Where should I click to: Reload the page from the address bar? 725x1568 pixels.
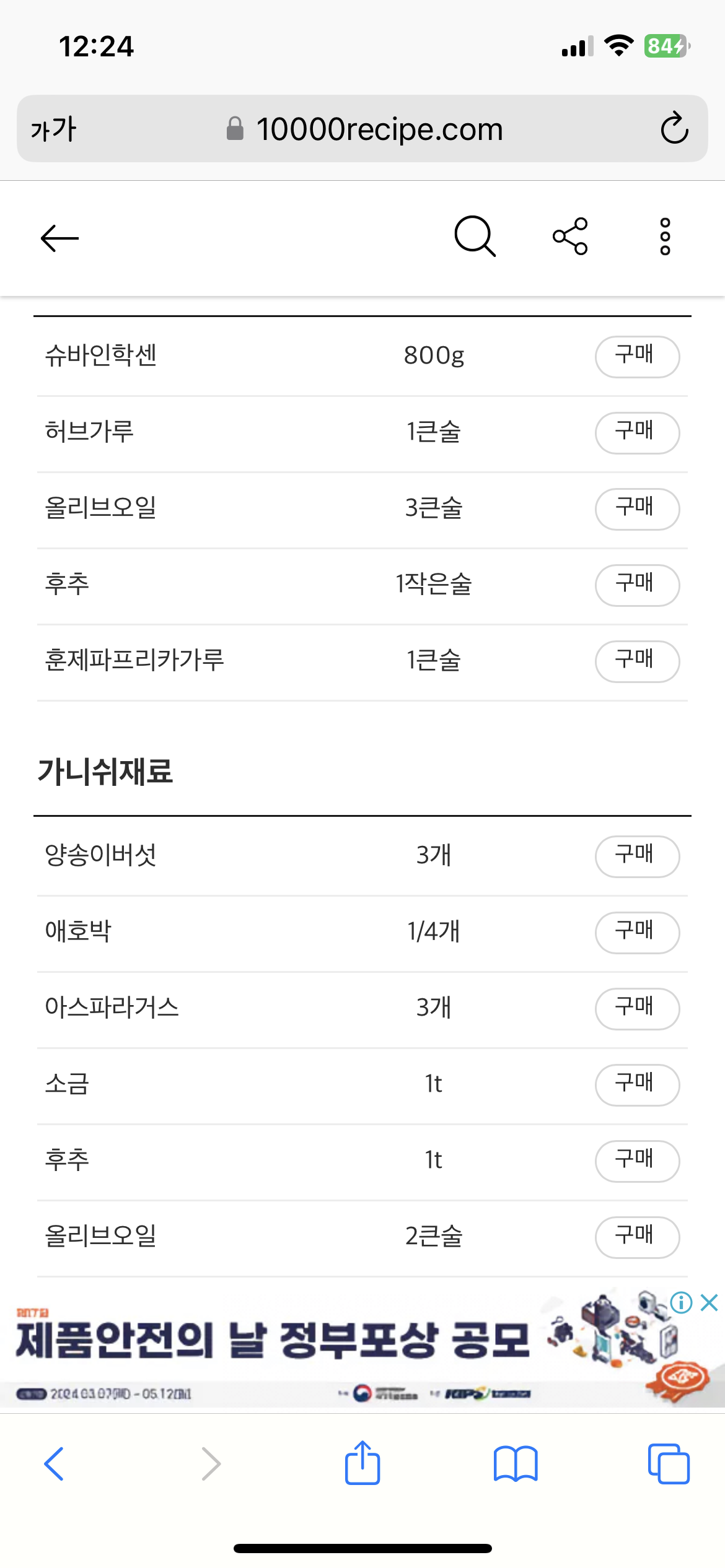tap(674, 128)
